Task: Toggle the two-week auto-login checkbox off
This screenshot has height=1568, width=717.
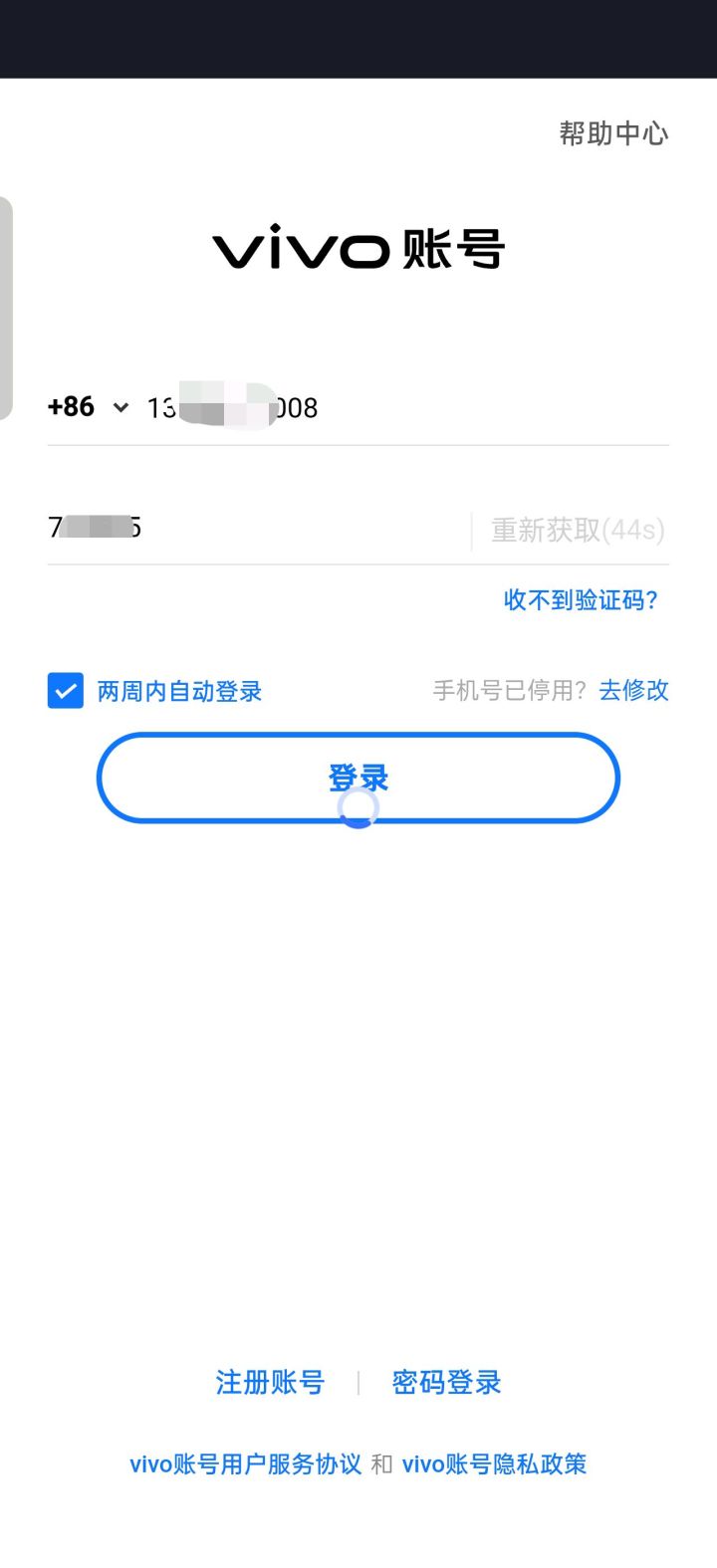Action: tap(64, 691)
